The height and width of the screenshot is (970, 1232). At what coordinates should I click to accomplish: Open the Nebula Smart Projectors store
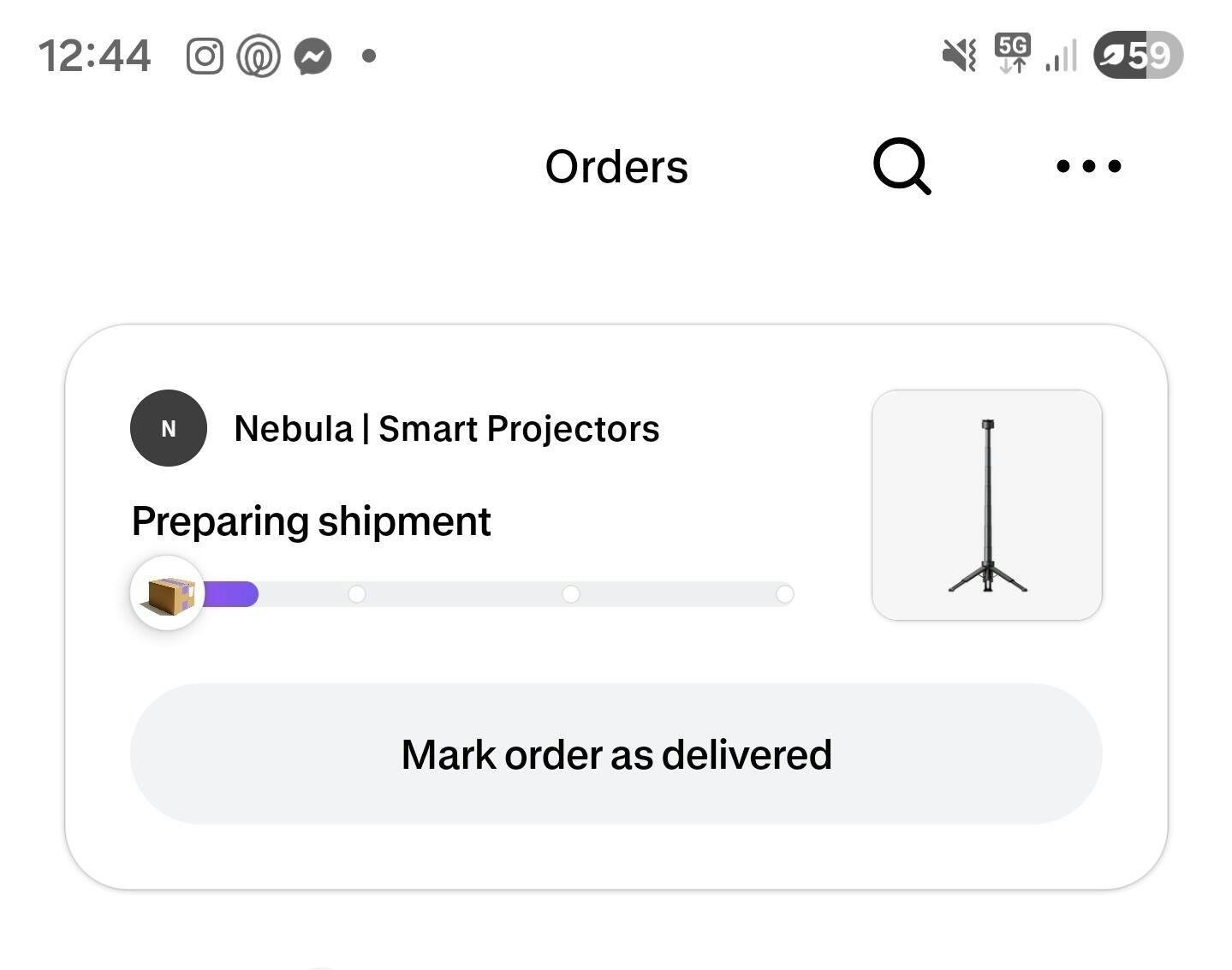[x=445, y=428]
